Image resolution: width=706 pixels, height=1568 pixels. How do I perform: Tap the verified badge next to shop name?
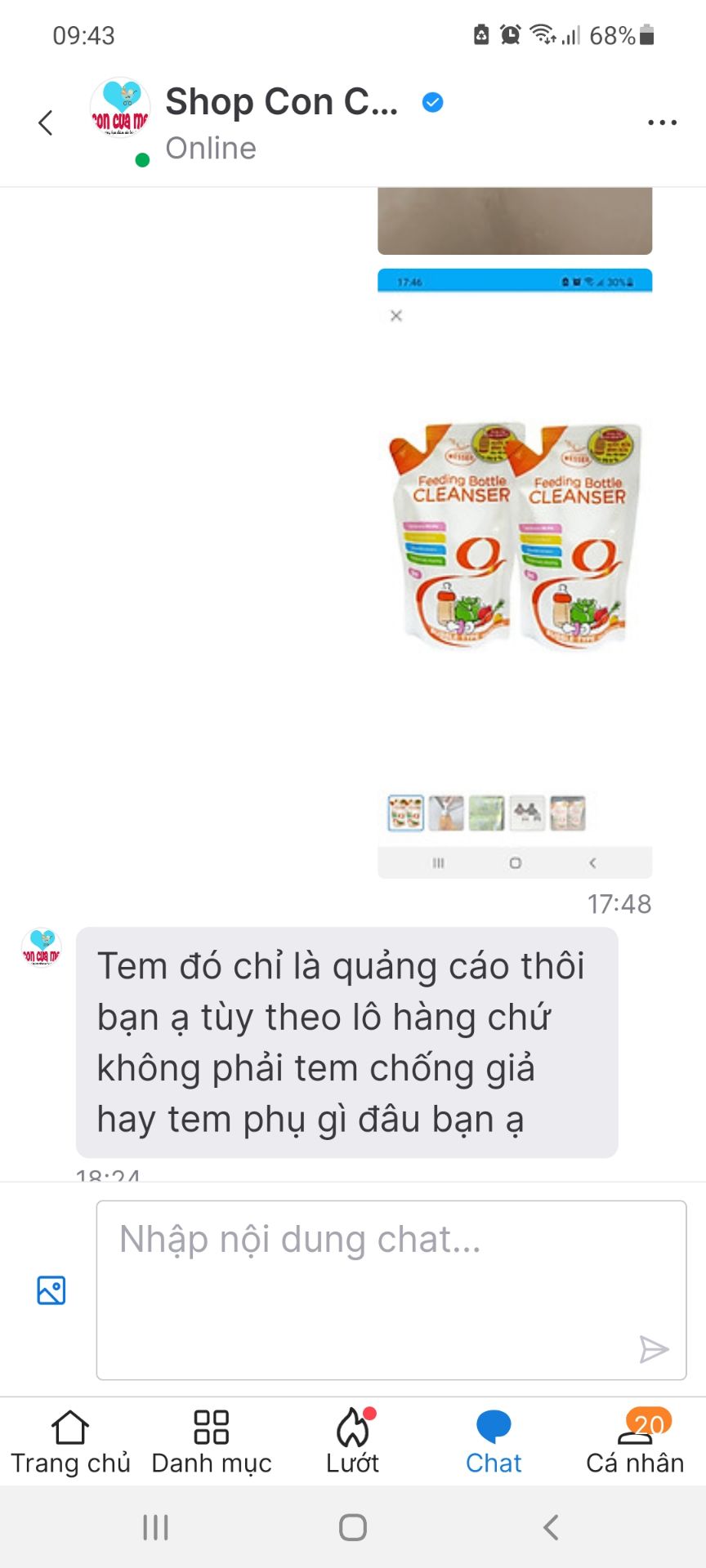[431, 101]
